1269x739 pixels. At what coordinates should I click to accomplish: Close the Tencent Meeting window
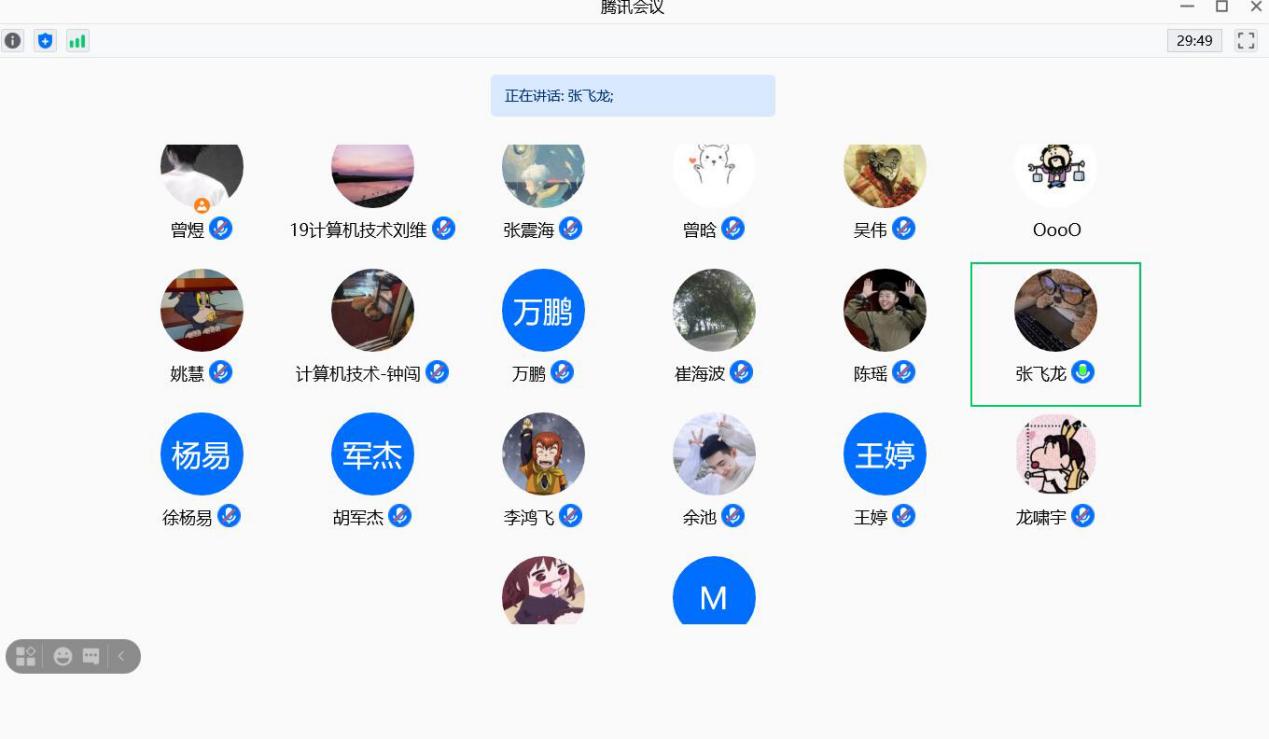(1256, 7)
